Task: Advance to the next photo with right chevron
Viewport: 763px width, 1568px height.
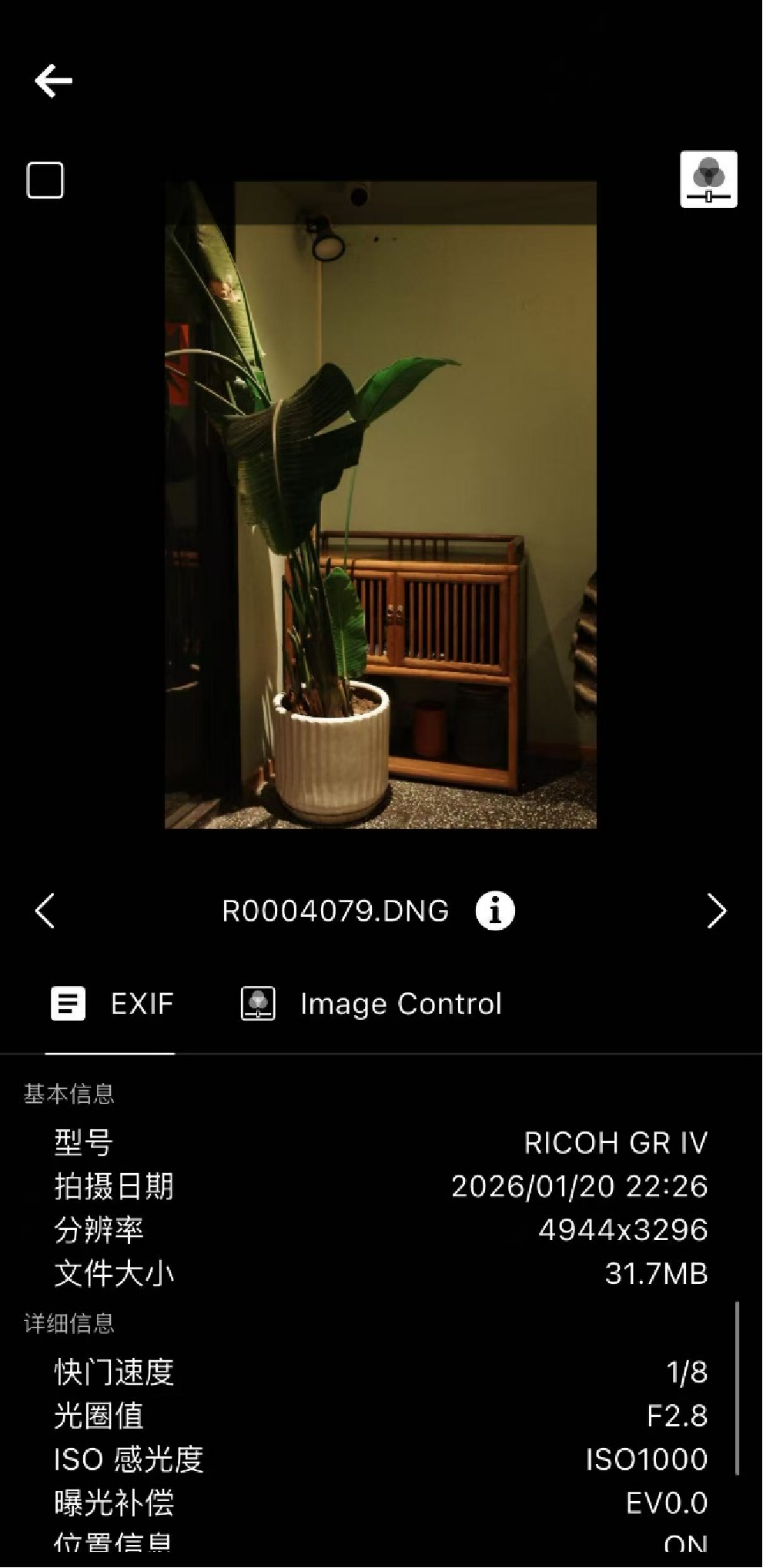Action: tap(716, 911)
